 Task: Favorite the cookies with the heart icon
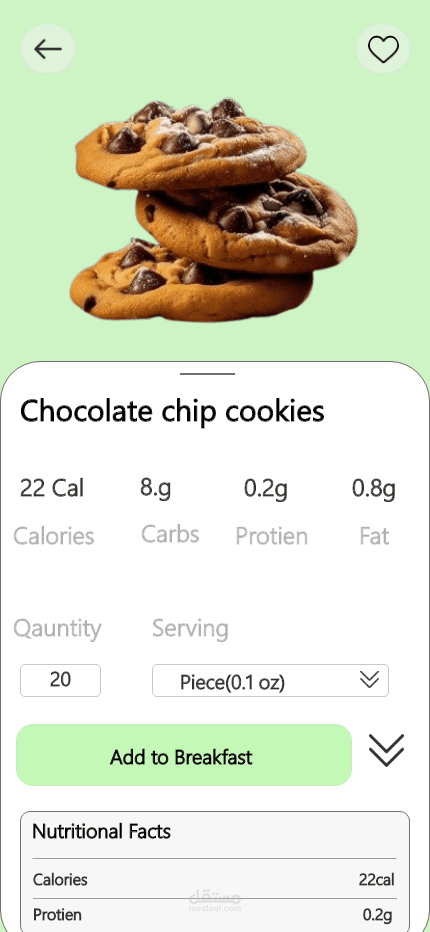[x=383, y=49]
